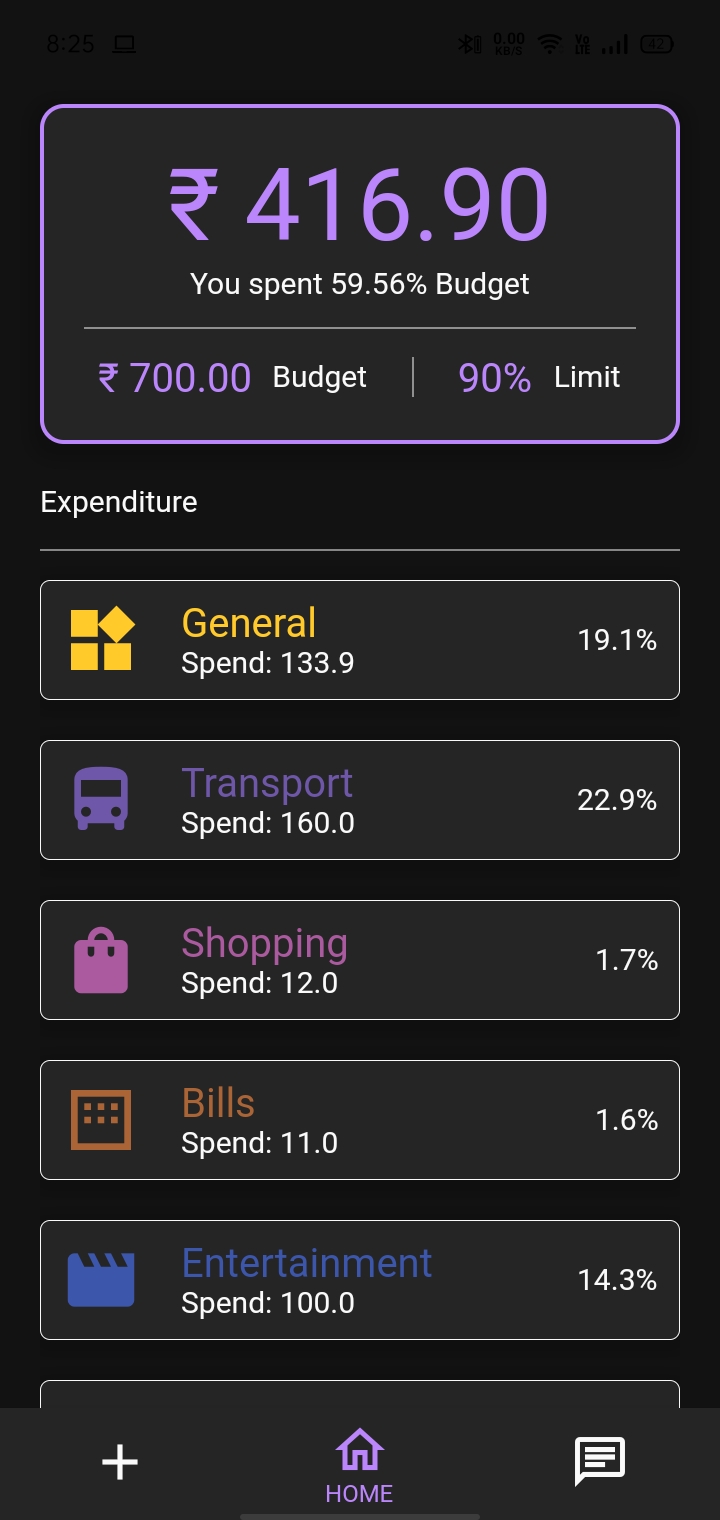Image resolution: width=720 pixels, height=1520 pixels.
Task: View Shopping spend details
Action: [x=360, y=960]
